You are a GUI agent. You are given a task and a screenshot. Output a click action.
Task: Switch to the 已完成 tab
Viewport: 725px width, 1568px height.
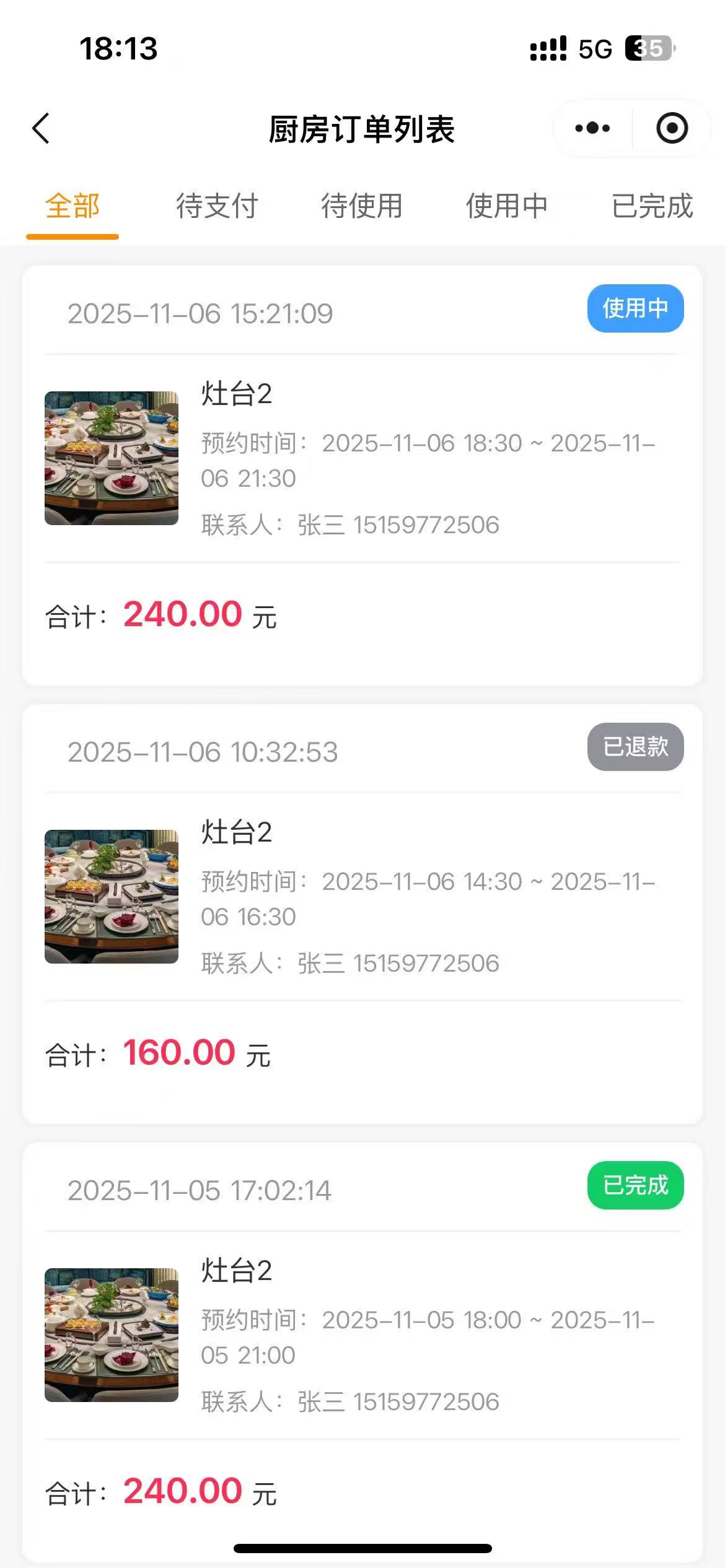click(652, 206)
